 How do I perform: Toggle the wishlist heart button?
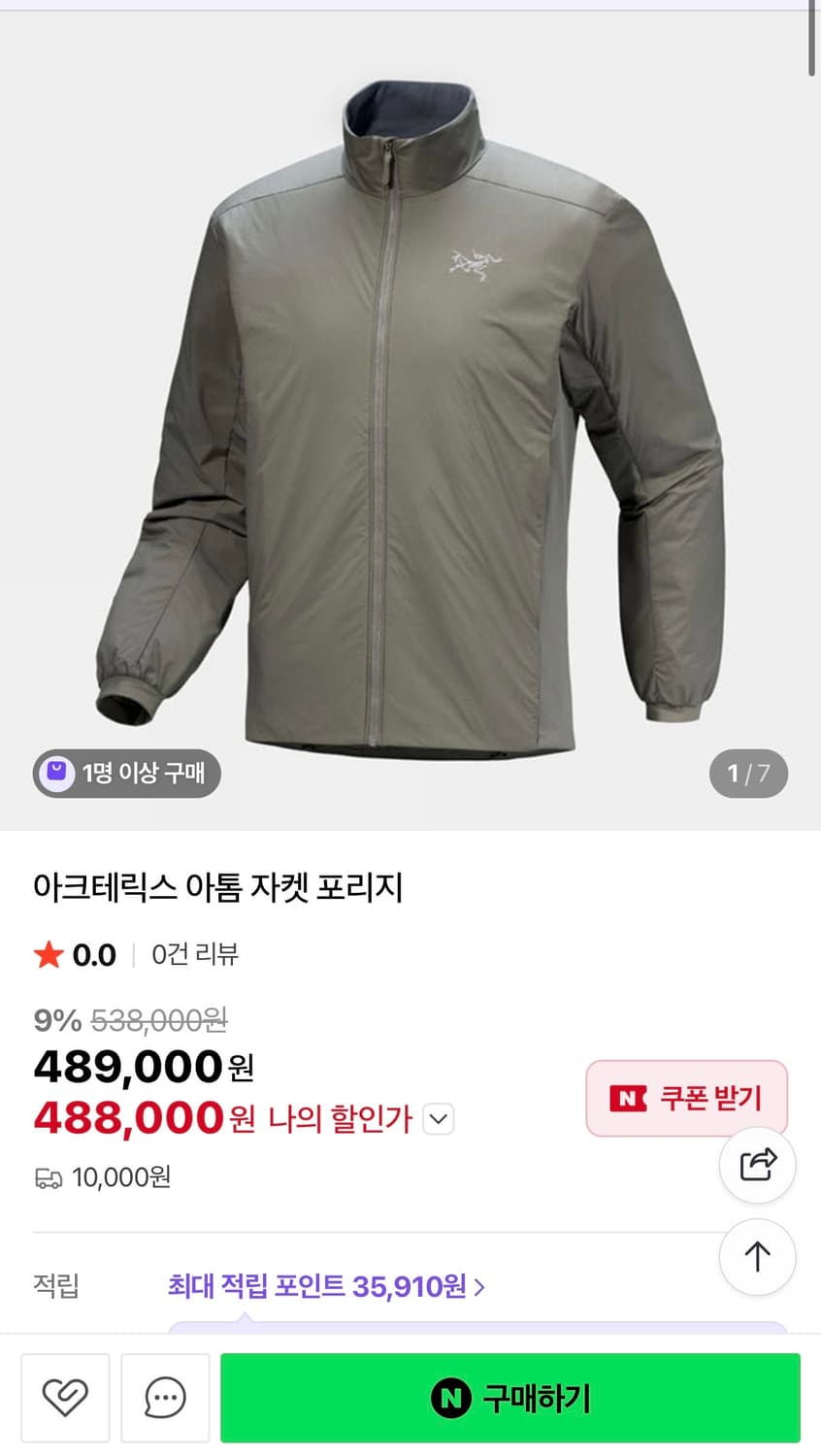(x=65, y=1398)
